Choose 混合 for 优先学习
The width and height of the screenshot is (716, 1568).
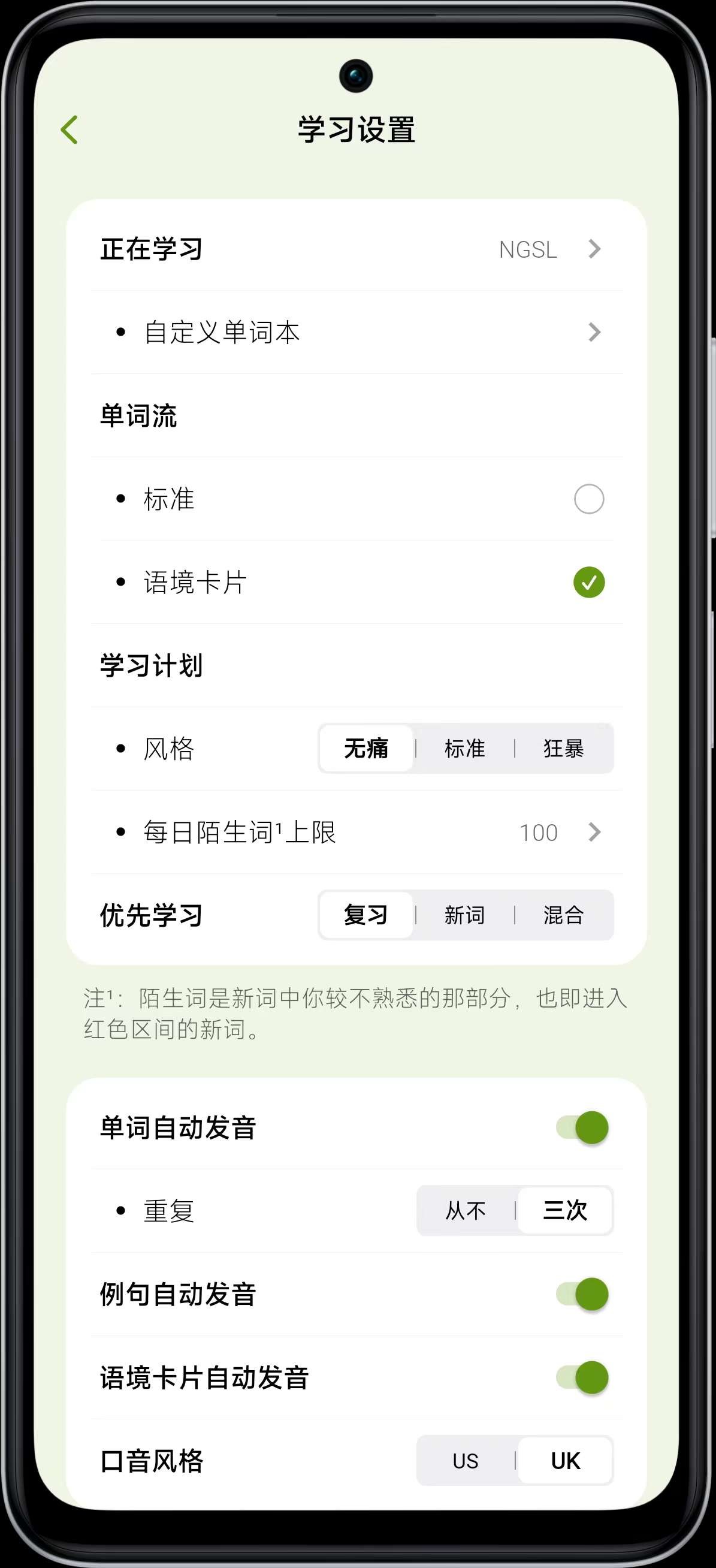pyautogui.click(x=563, y=915)
